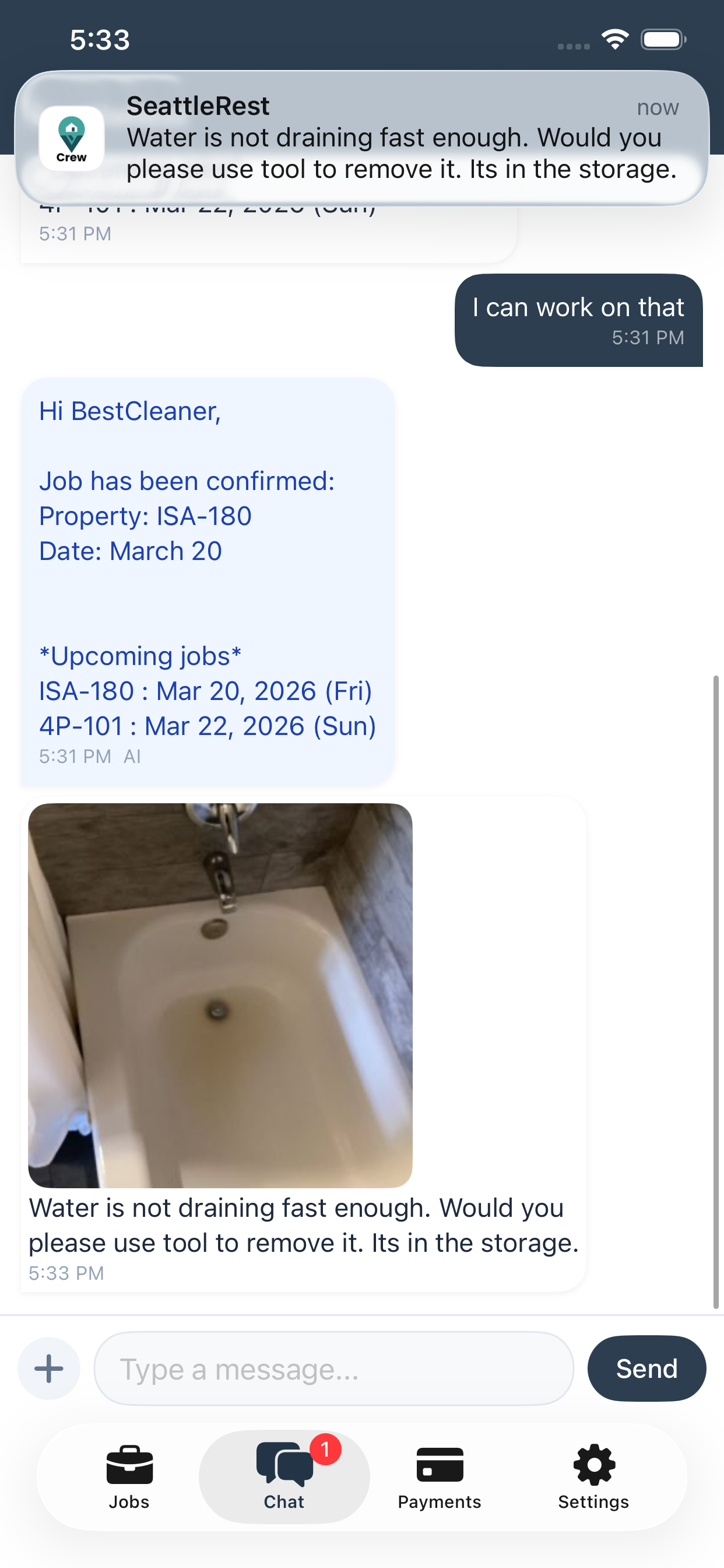Open the Payments card icon
This screenshot has height=1568, width=724.
pos(440,1465)
